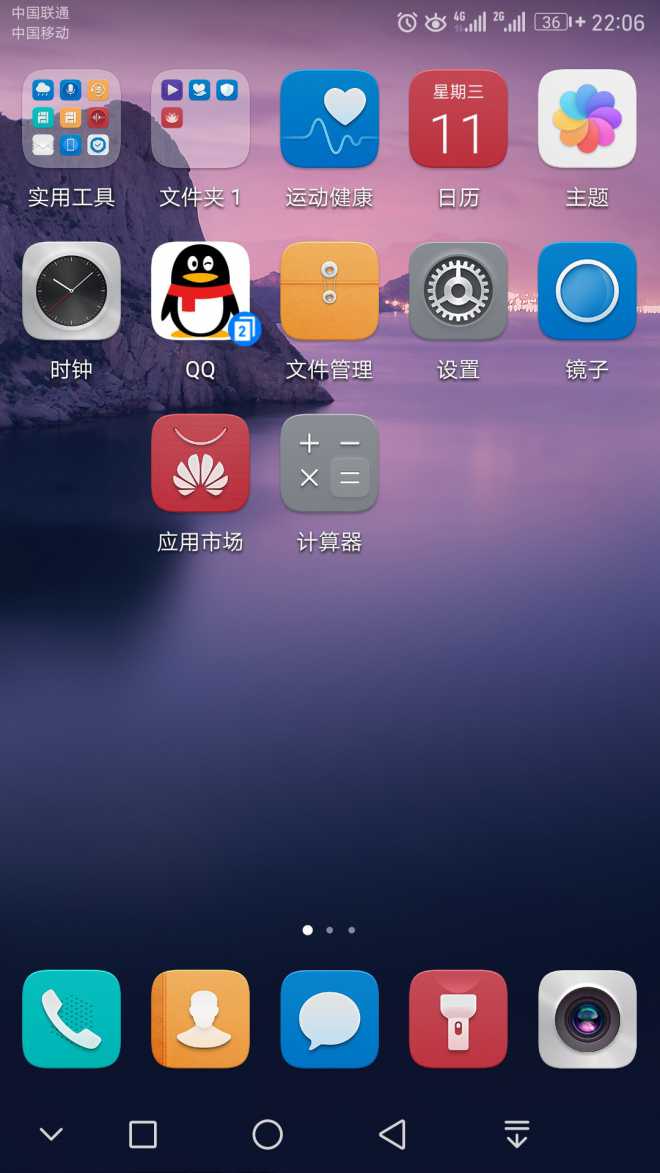The image size is (660, 1173).
Task: Open 设置 settings
Action: tap(458, 291)
